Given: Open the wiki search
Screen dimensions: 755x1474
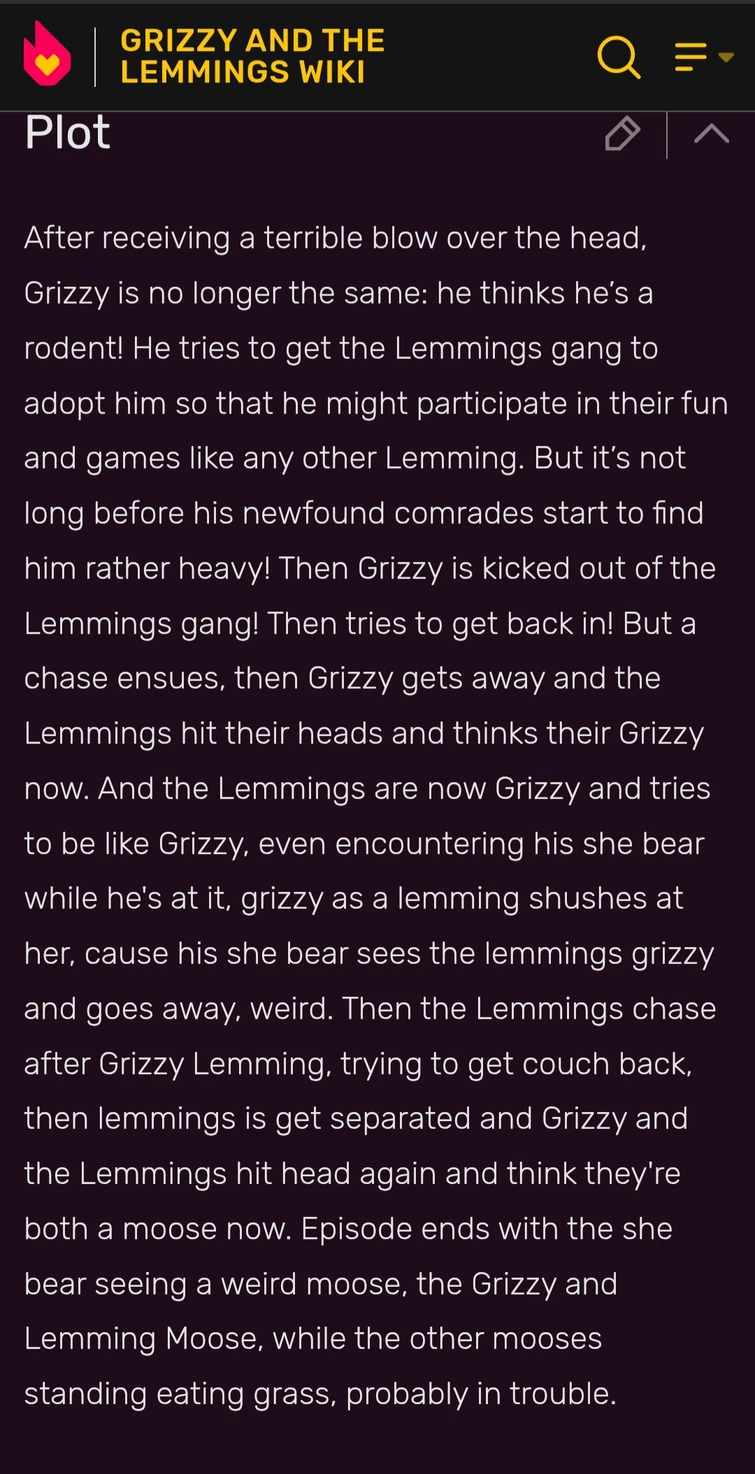Looking at the screenshot, I should 619,57.
